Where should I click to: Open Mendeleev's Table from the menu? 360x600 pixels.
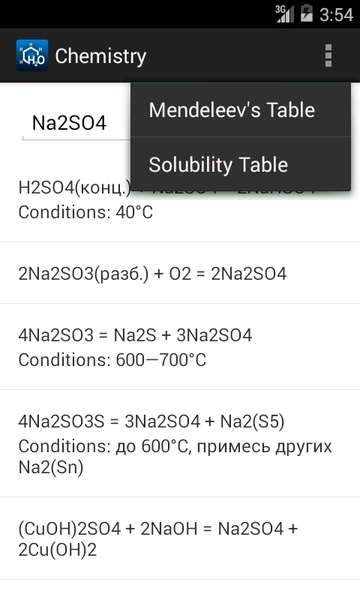point(241,110)
